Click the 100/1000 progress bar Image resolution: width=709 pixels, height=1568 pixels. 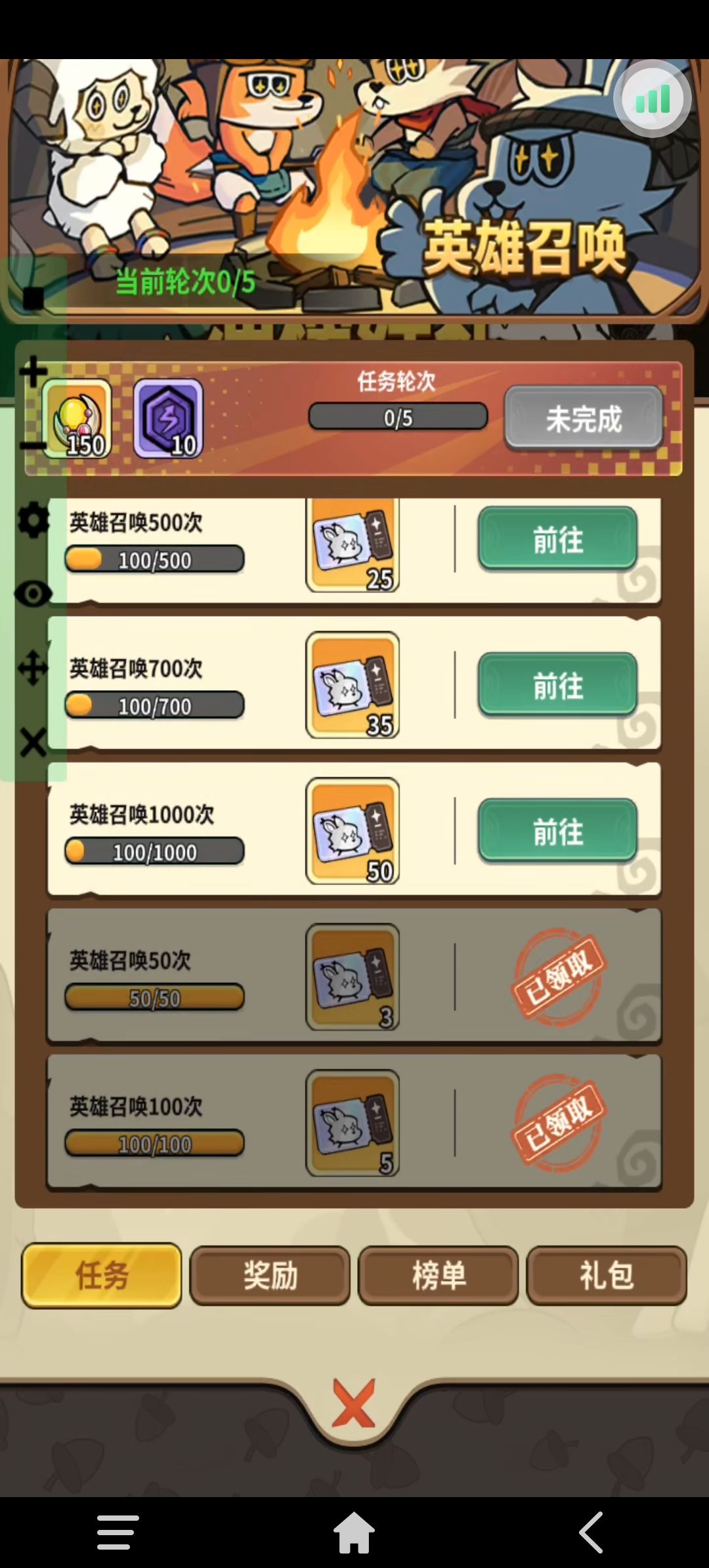pyautogui.click(x=154, y=851)
